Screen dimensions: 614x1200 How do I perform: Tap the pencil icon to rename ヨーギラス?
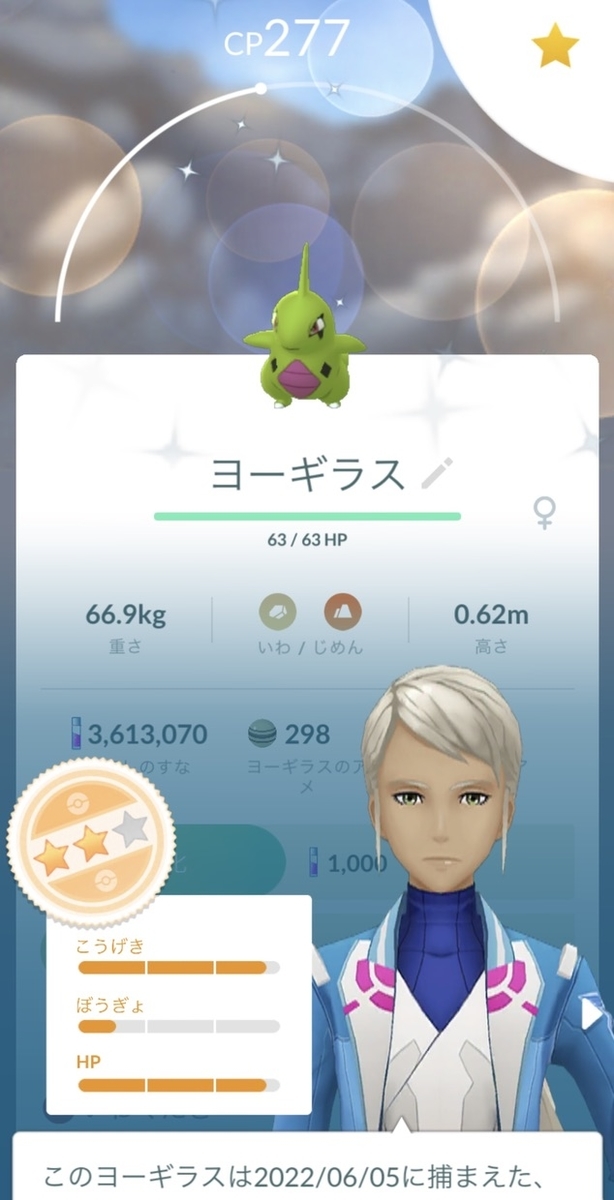point(437,473)
